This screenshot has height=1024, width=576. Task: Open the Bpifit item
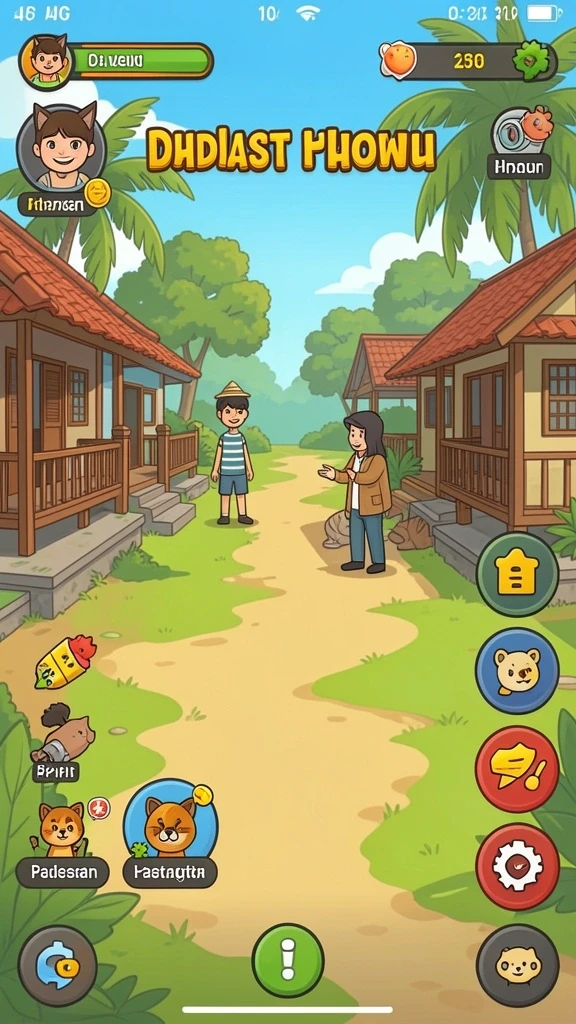[x=60, y=741]
